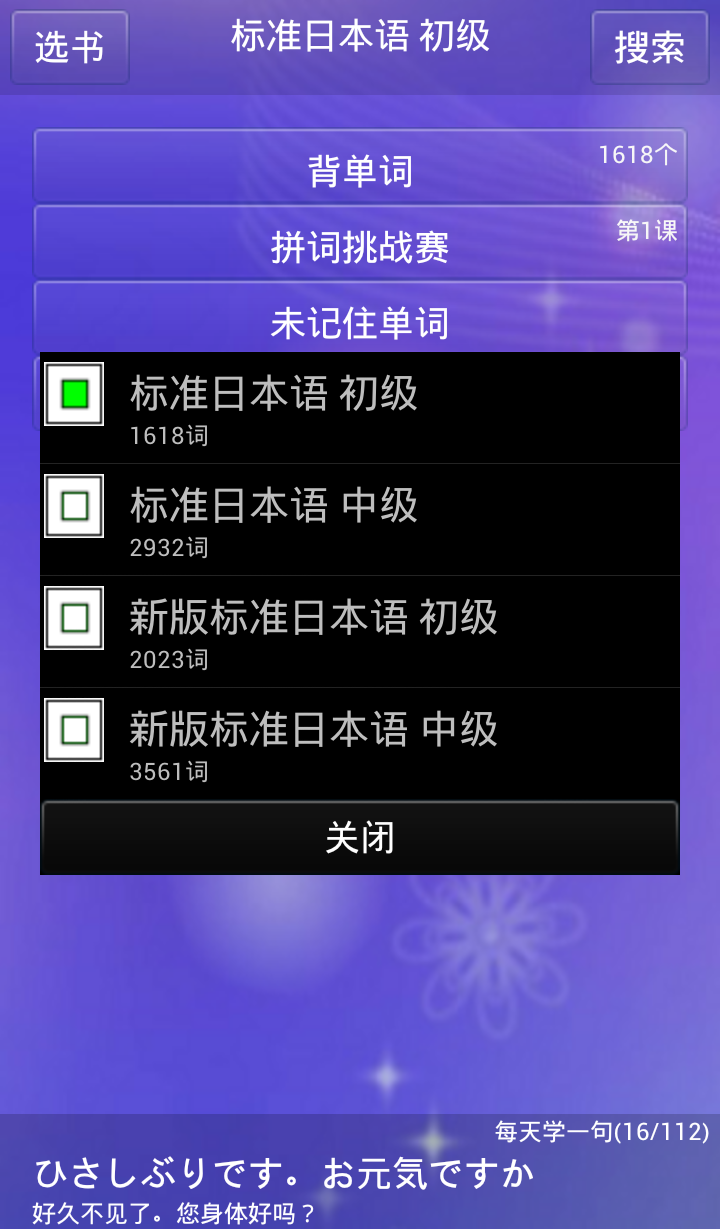
Task: Select 标准日本语 初级 book
Action: 360,407
